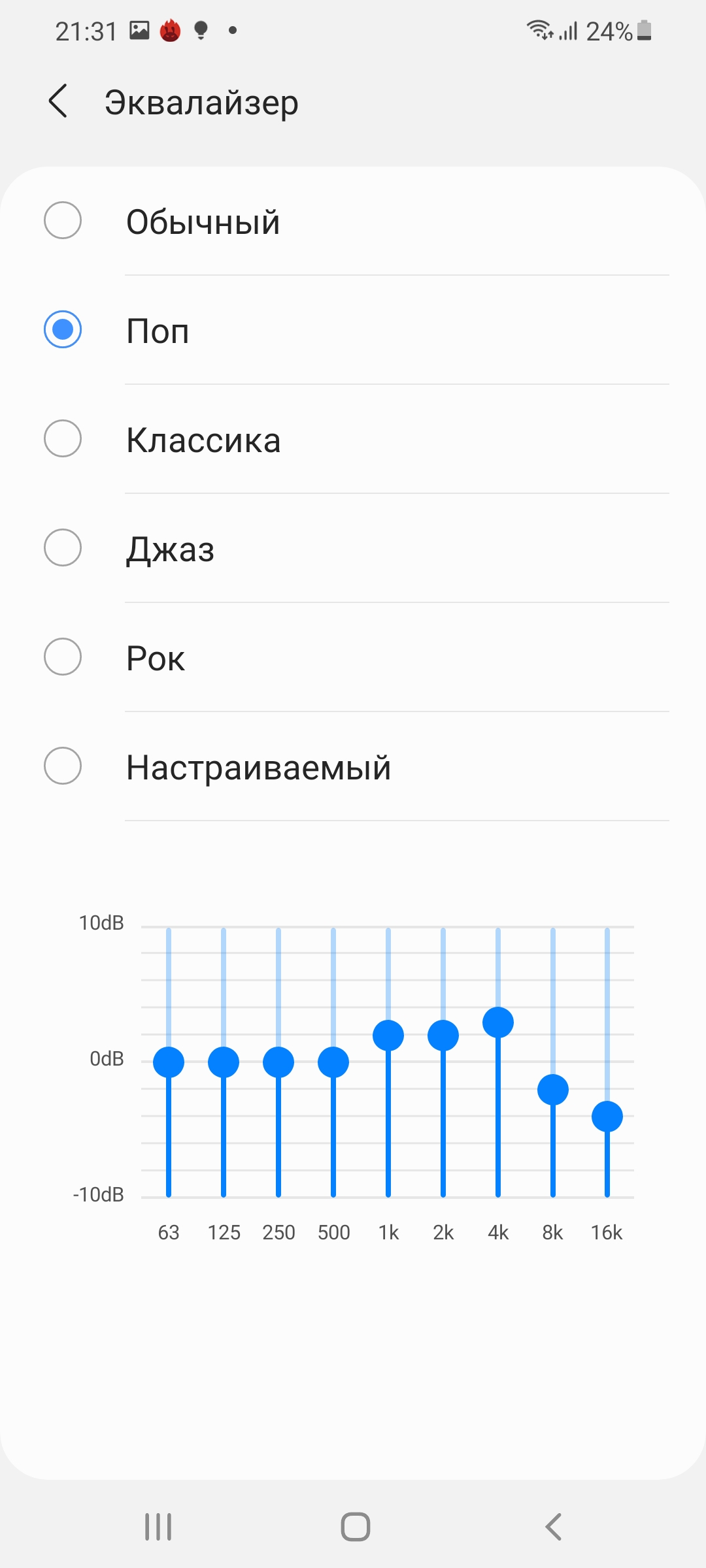
Task: Tap the 500 Hz band slider handle
Action: point(333,1062)
